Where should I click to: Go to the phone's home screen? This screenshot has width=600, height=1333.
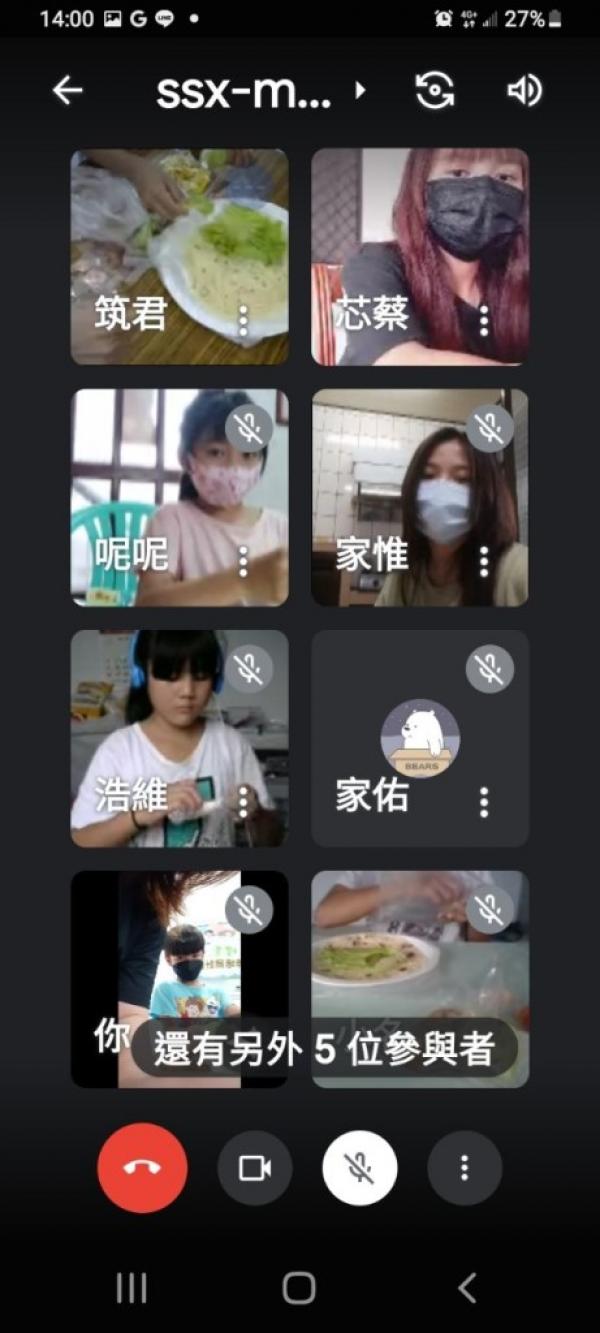click(x=299, y=1288)
